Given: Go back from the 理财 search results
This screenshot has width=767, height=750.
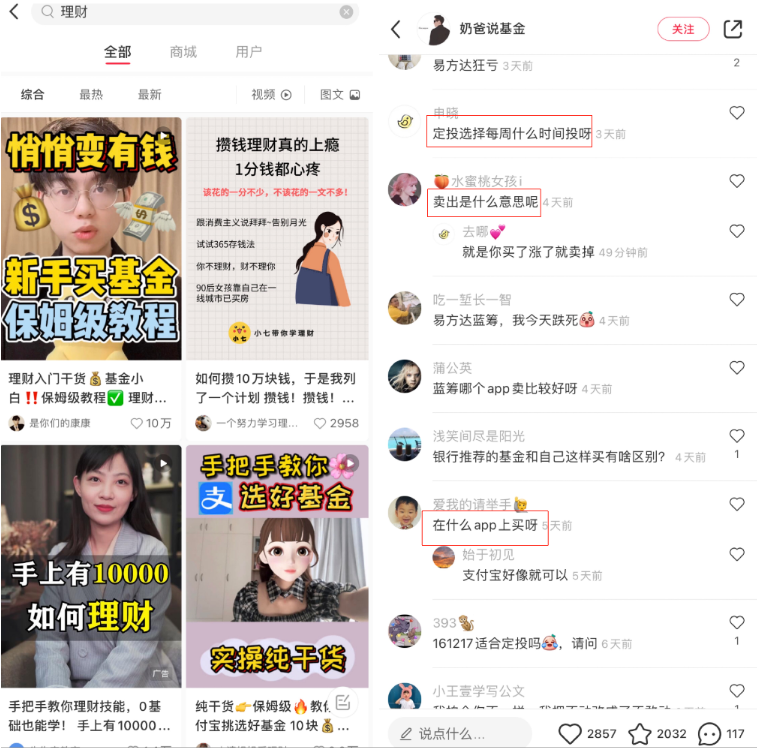Looking at the screenshot, I should [x=14, y=12].
